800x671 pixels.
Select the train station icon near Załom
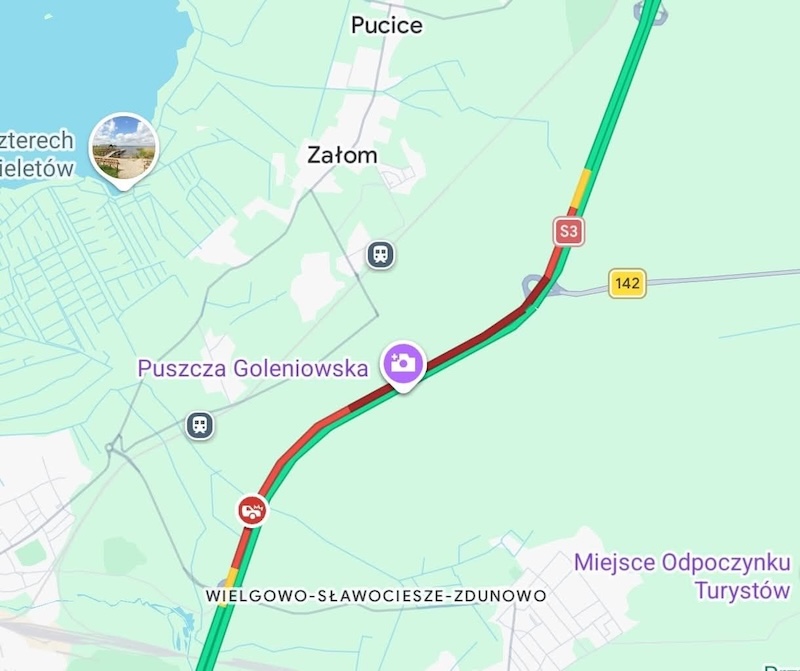380,254
